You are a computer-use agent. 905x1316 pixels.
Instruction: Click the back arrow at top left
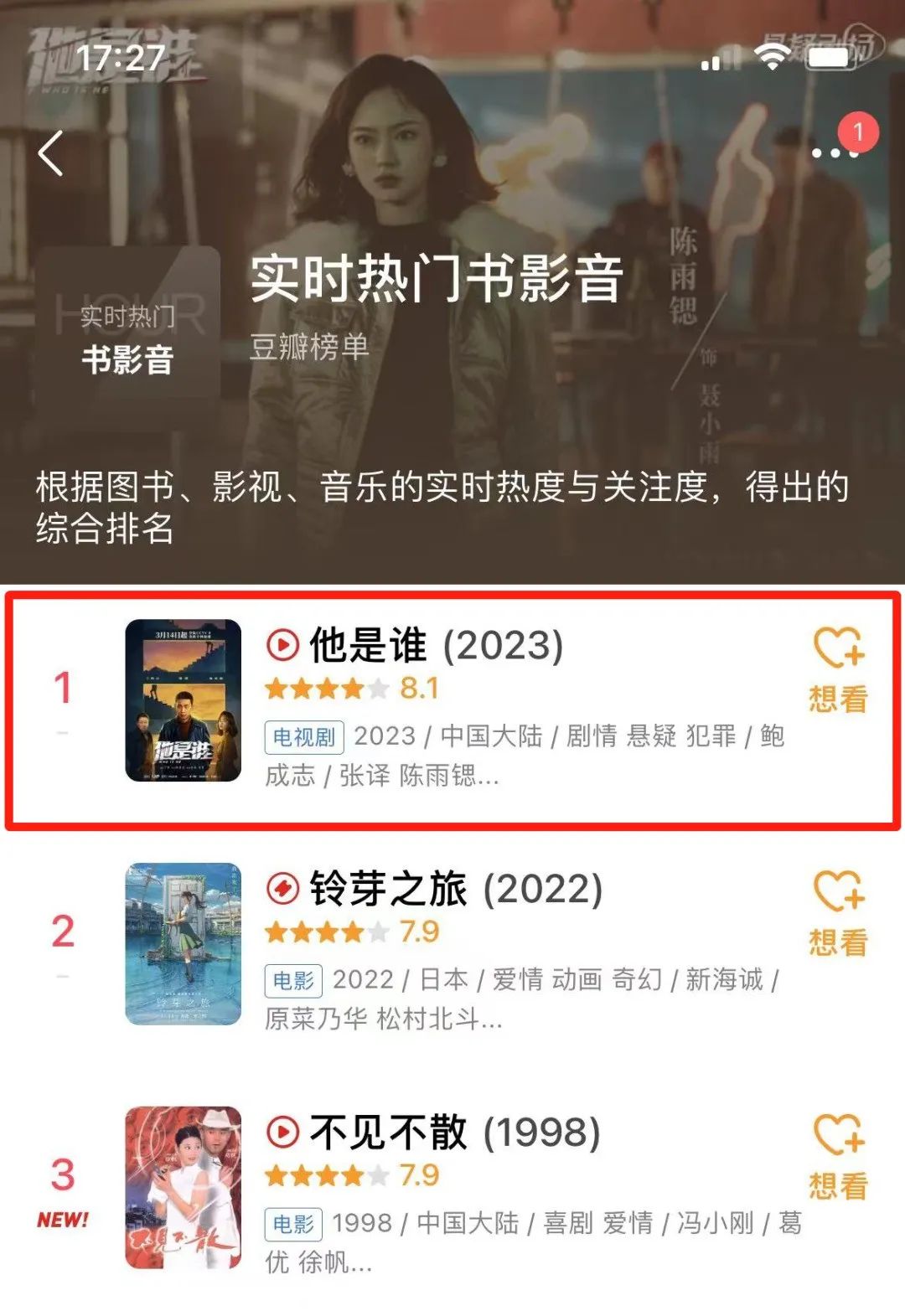pos(48,153)
